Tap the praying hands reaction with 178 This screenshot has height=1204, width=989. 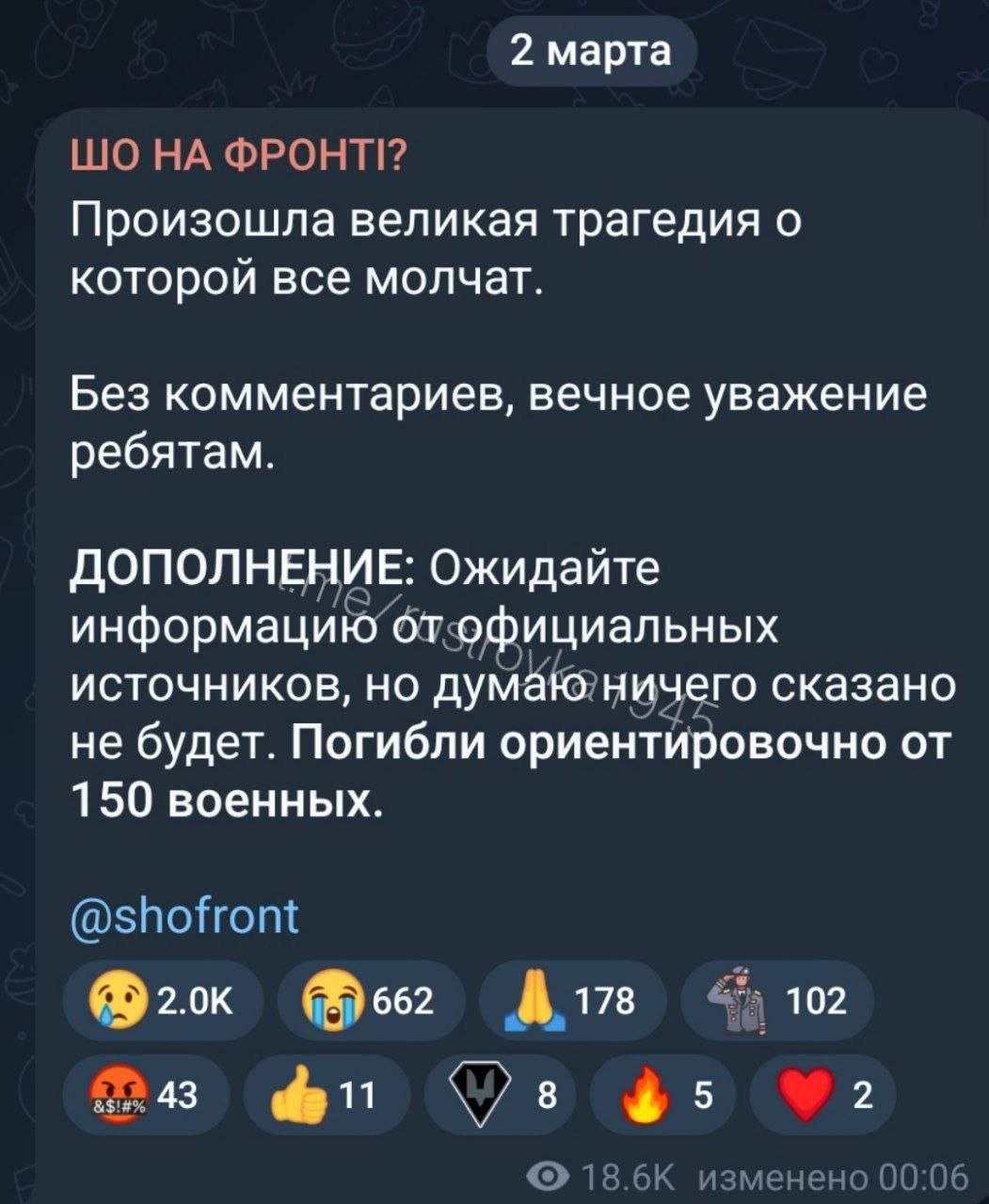coord(573,1002)
